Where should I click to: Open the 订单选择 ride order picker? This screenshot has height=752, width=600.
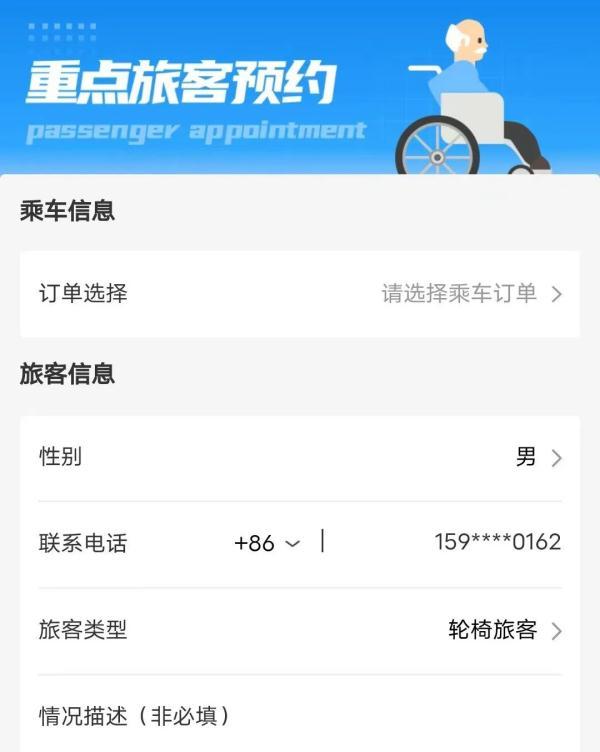tap(470, 294)
